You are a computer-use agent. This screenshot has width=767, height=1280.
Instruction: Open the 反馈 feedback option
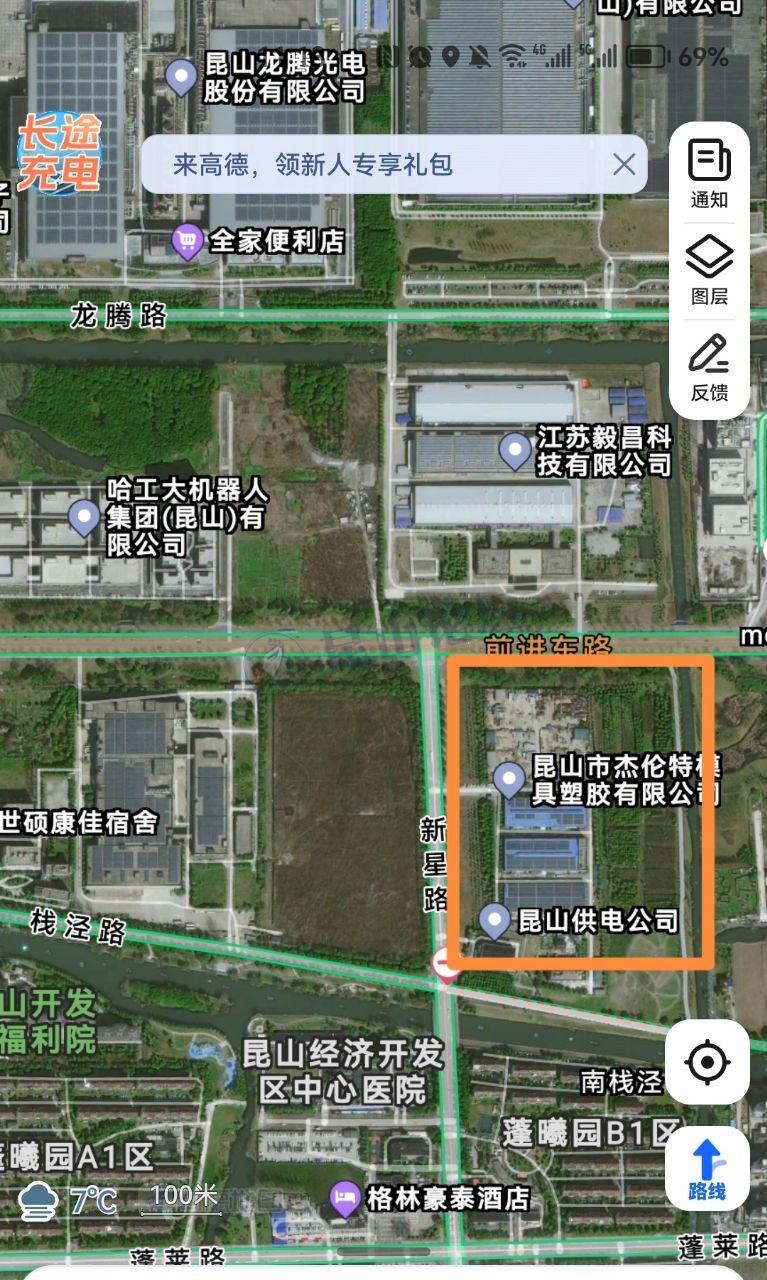[x=709, y=367]
